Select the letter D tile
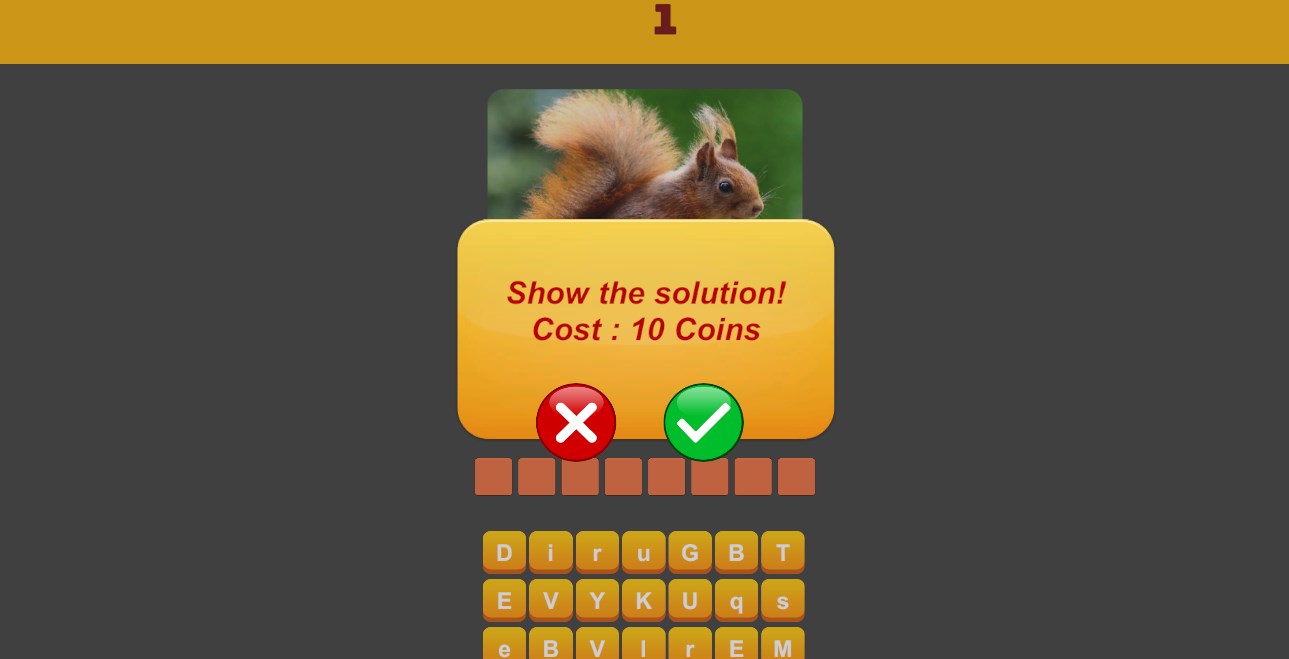 point(504,552)
